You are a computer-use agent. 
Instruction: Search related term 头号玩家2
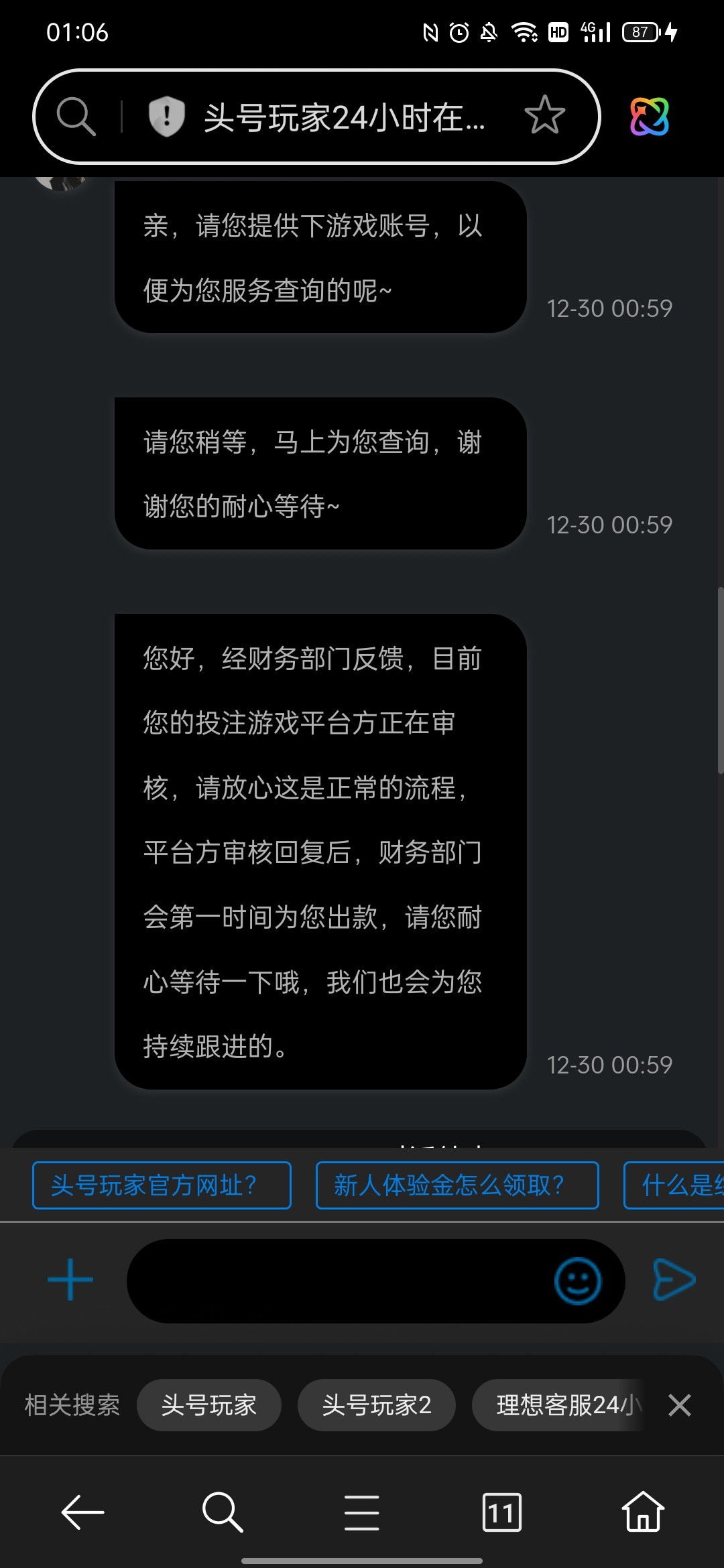[376, 1405]
